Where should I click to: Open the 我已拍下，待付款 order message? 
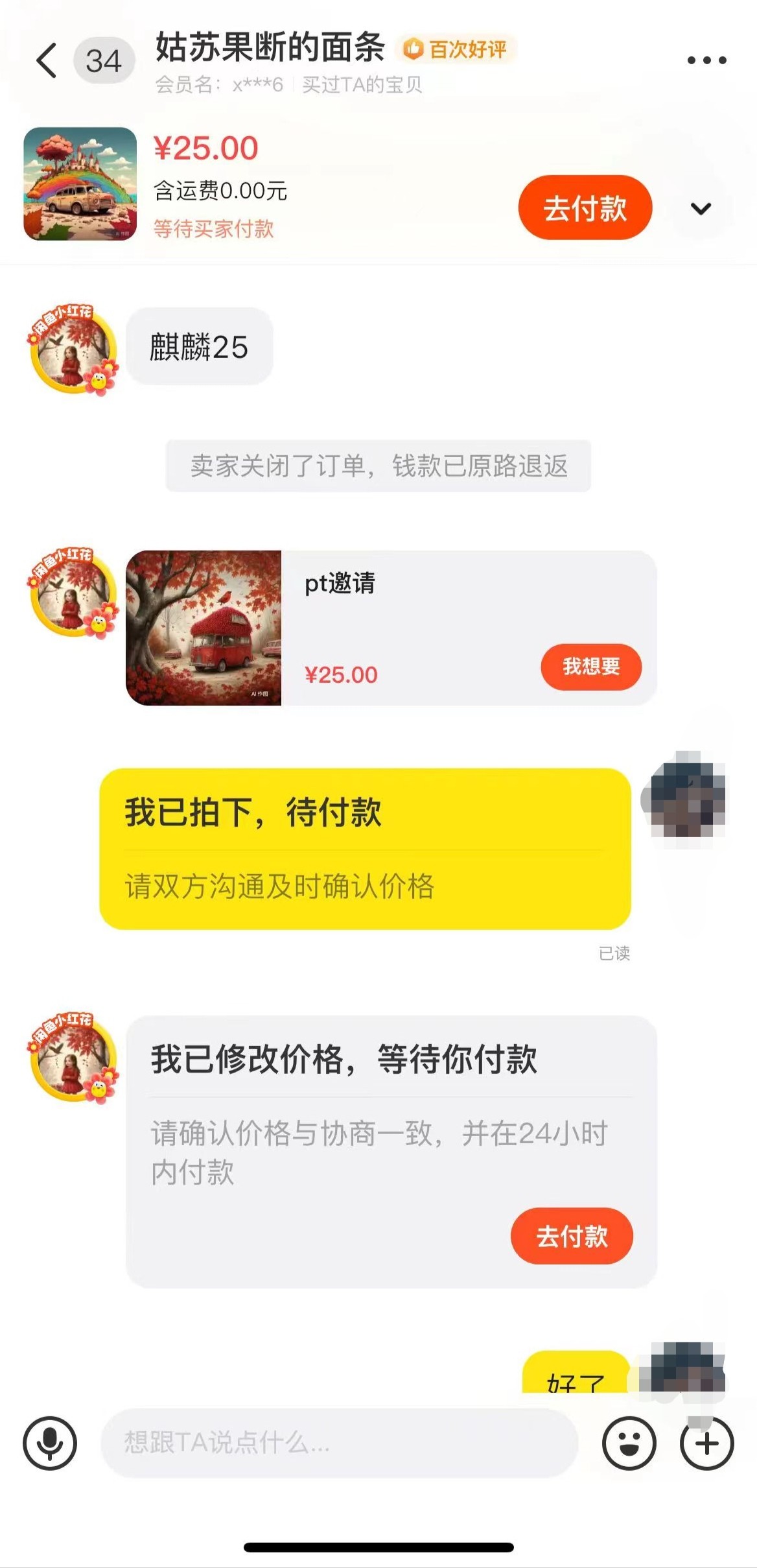[365, 848]
